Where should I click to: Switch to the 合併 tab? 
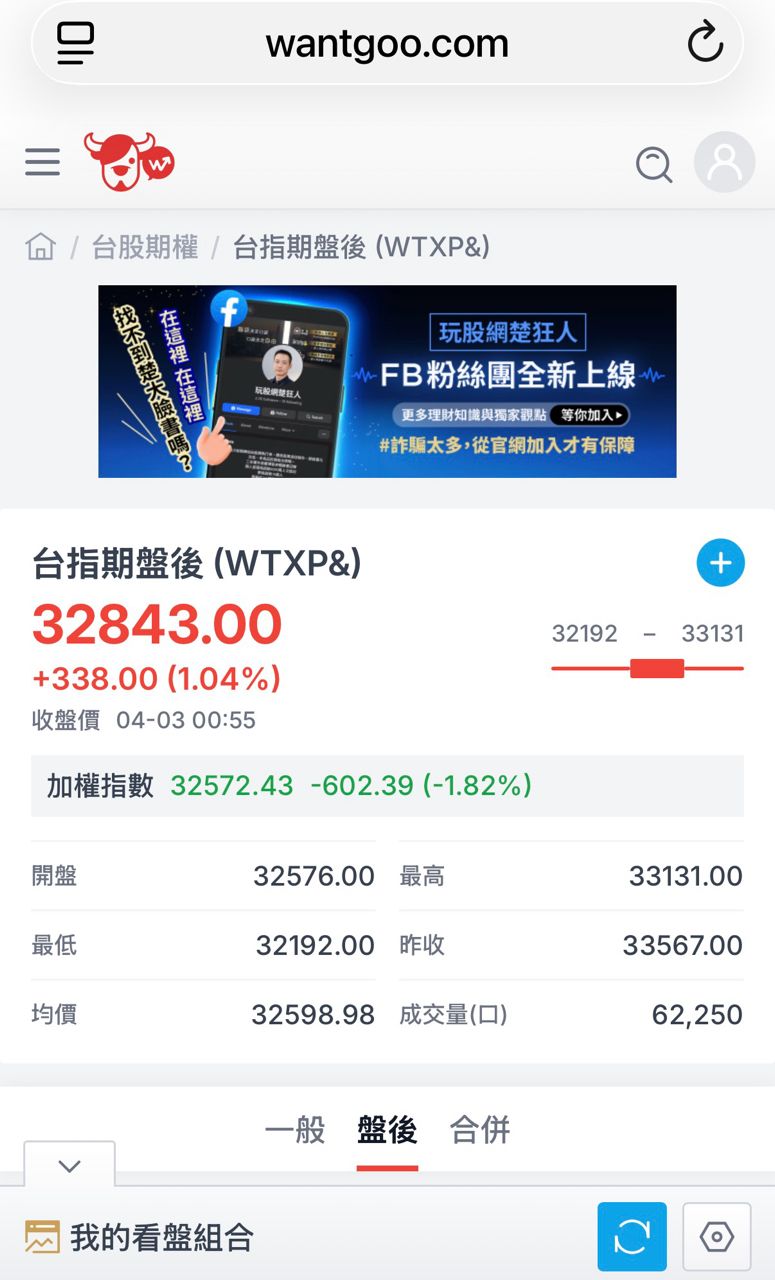(x=480, y=1130)
